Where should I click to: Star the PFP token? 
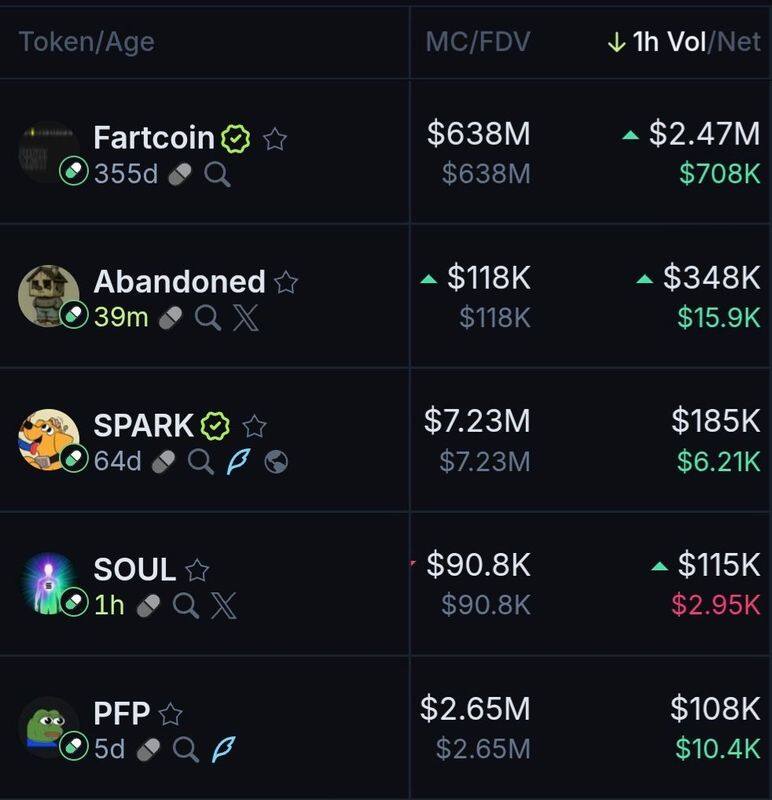[171, 714]
